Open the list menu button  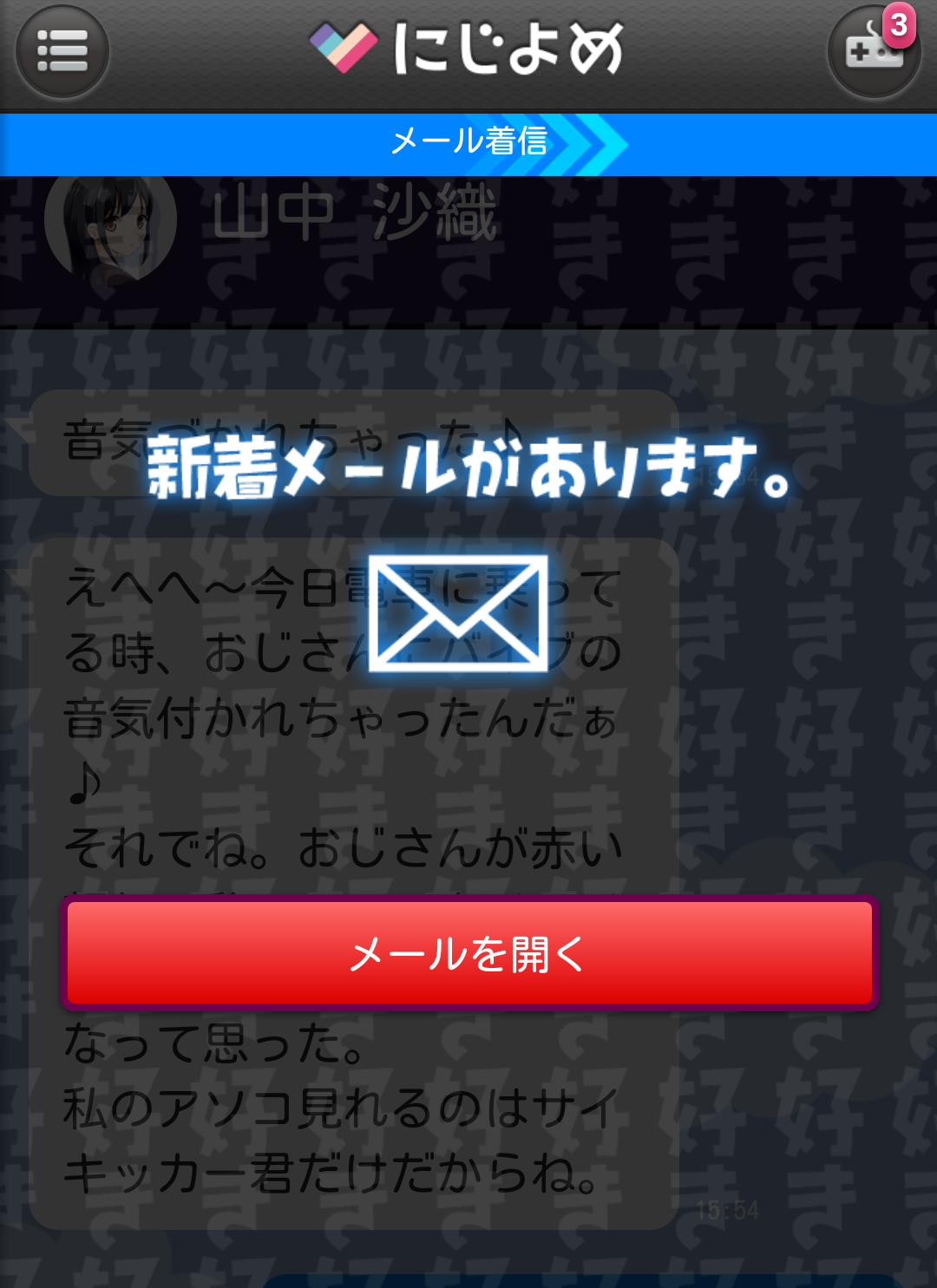tap(62, 52)
